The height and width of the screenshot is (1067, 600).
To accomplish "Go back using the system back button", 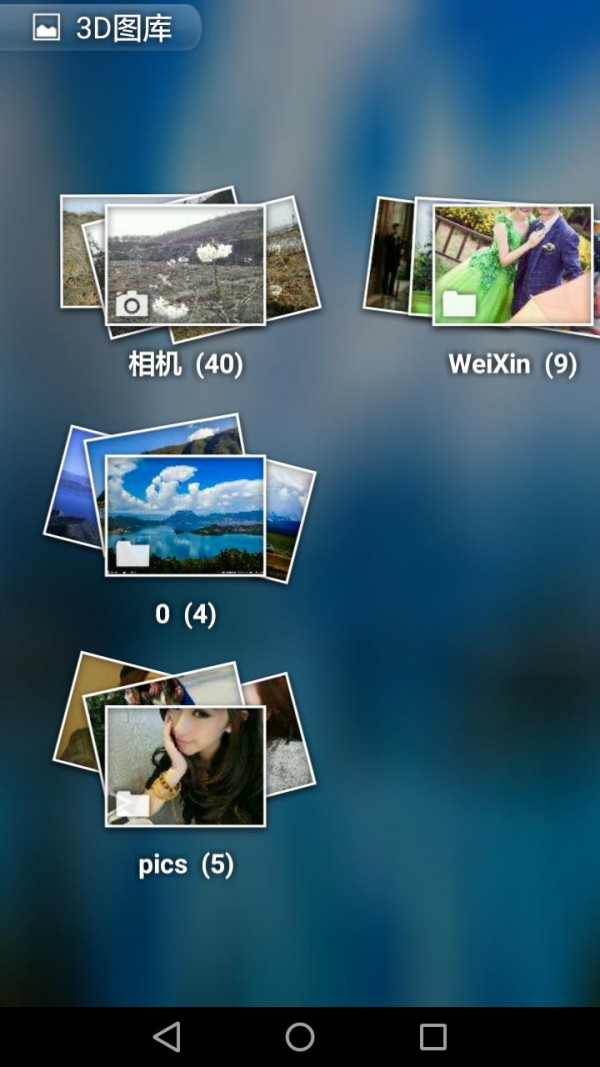I will point(167,1036).
